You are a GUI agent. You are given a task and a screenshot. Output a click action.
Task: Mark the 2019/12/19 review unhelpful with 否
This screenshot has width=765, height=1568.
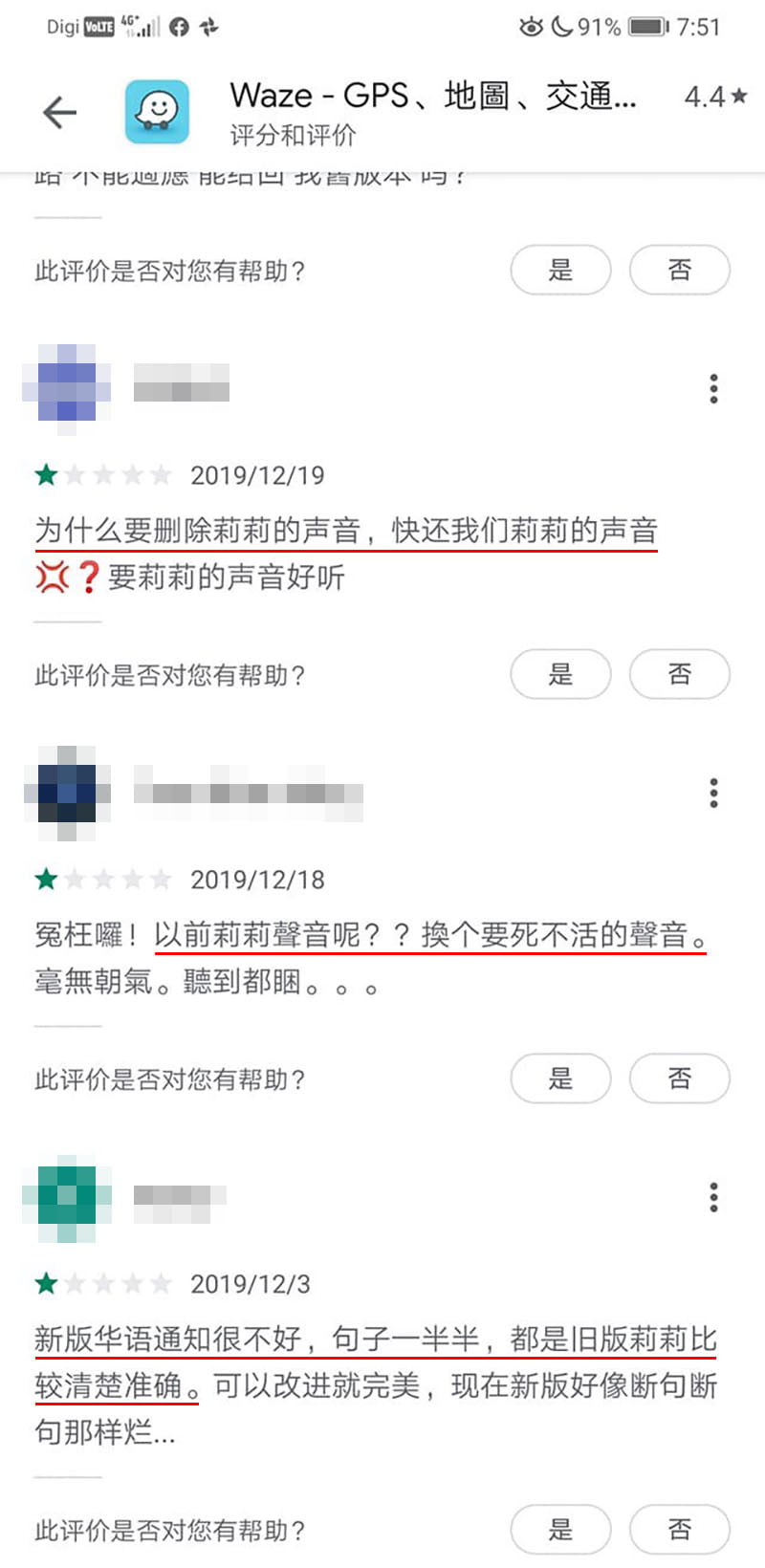tap(679, 674)
